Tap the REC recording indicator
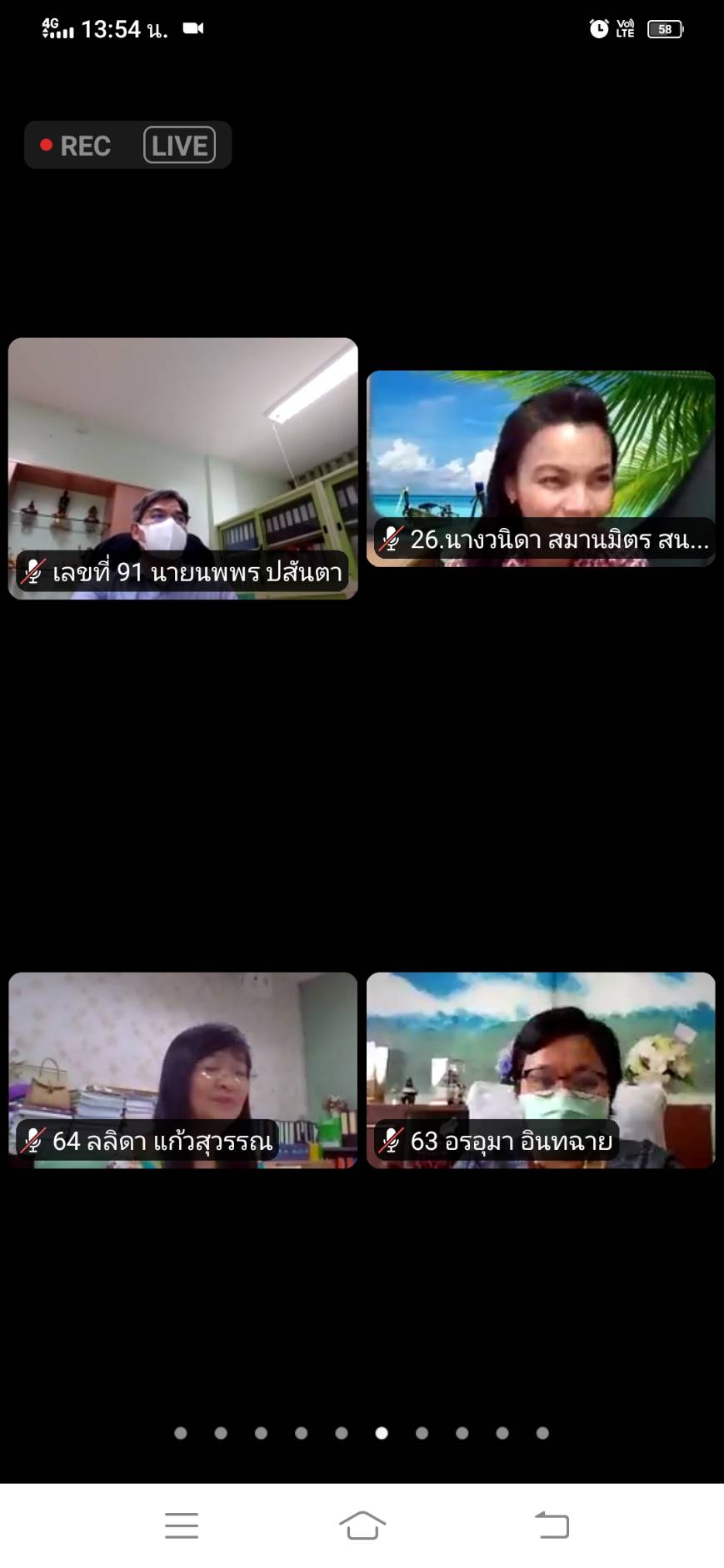 [x=76, y=146]
